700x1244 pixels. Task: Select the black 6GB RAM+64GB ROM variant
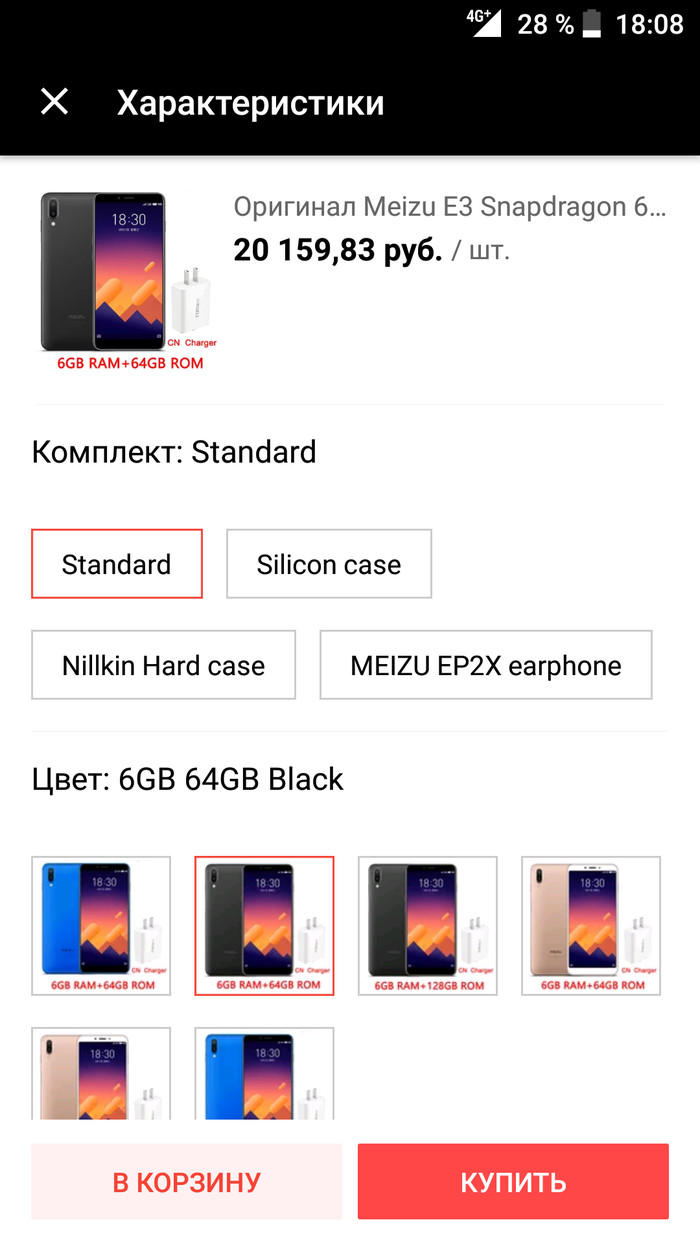pos(264,925)
